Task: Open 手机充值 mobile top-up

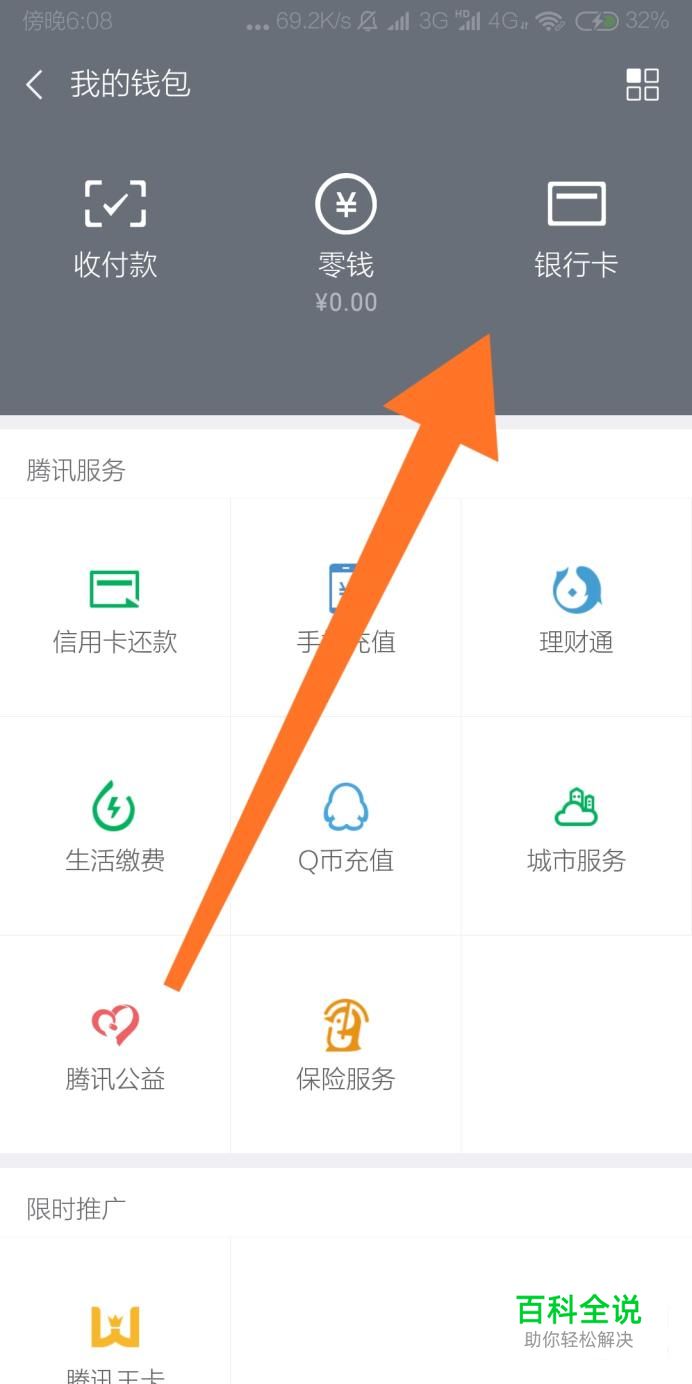Action: [x=346, y=608]
